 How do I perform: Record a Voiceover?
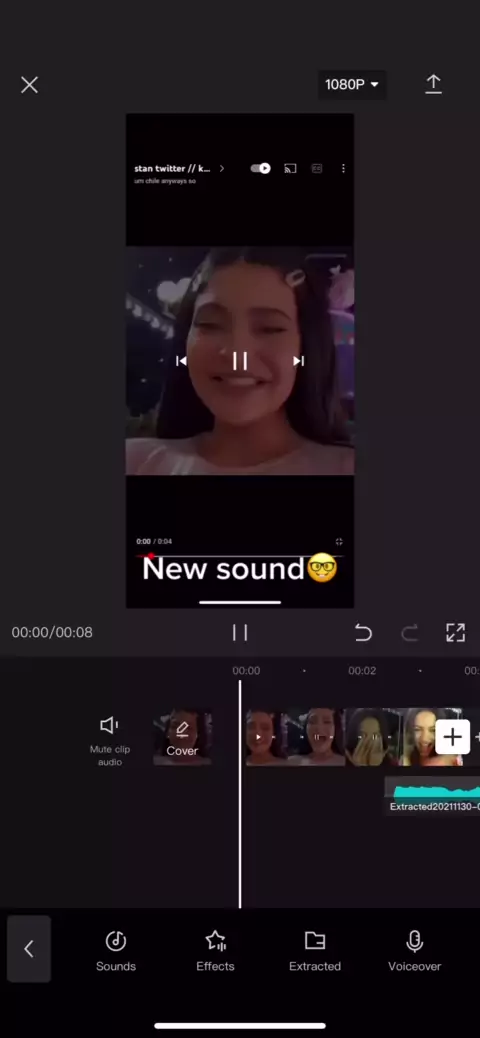pyautogui.click(x=414, y=951)
